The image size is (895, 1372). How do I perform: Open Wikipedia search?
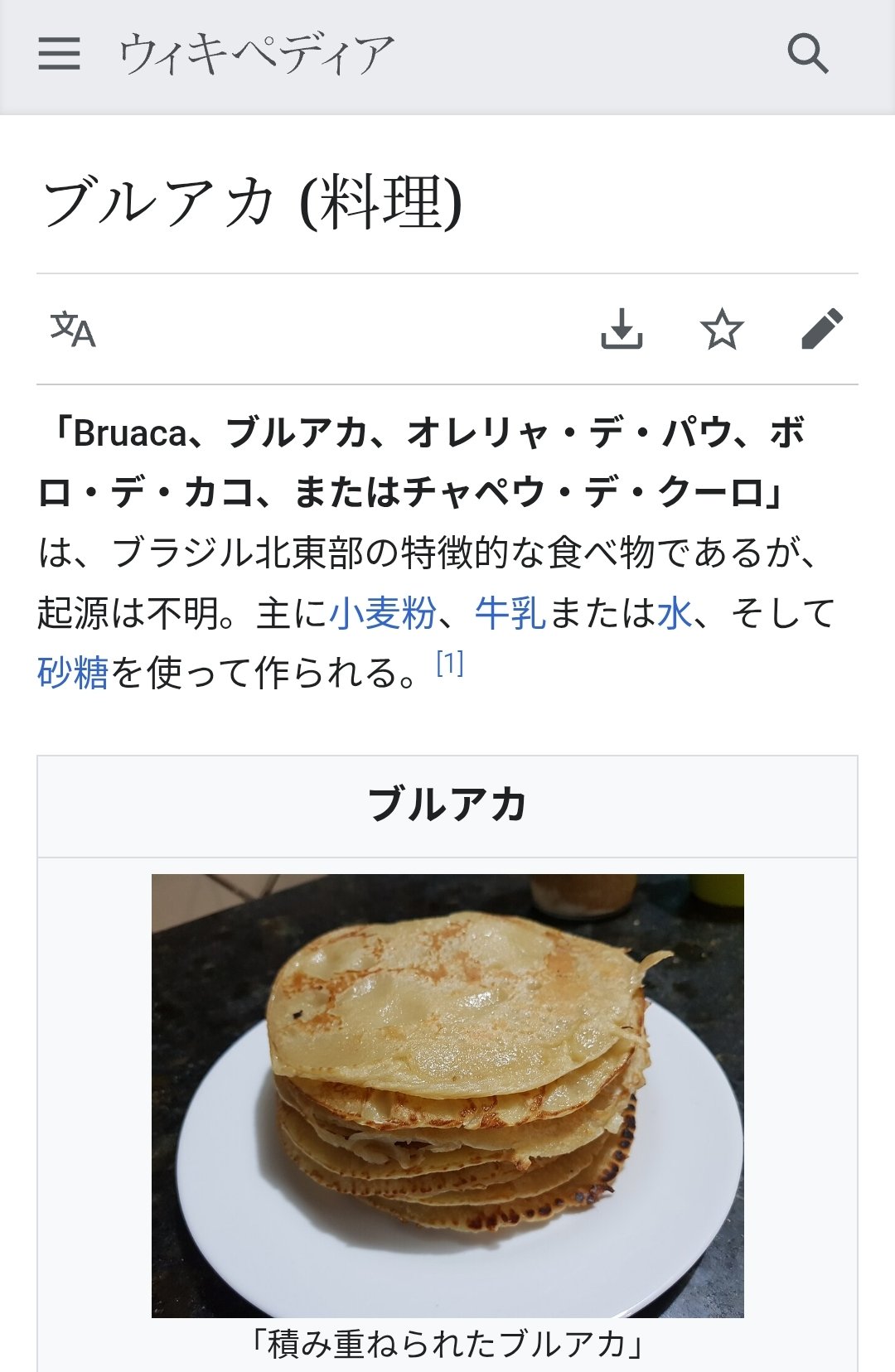[x=807, y=54]
